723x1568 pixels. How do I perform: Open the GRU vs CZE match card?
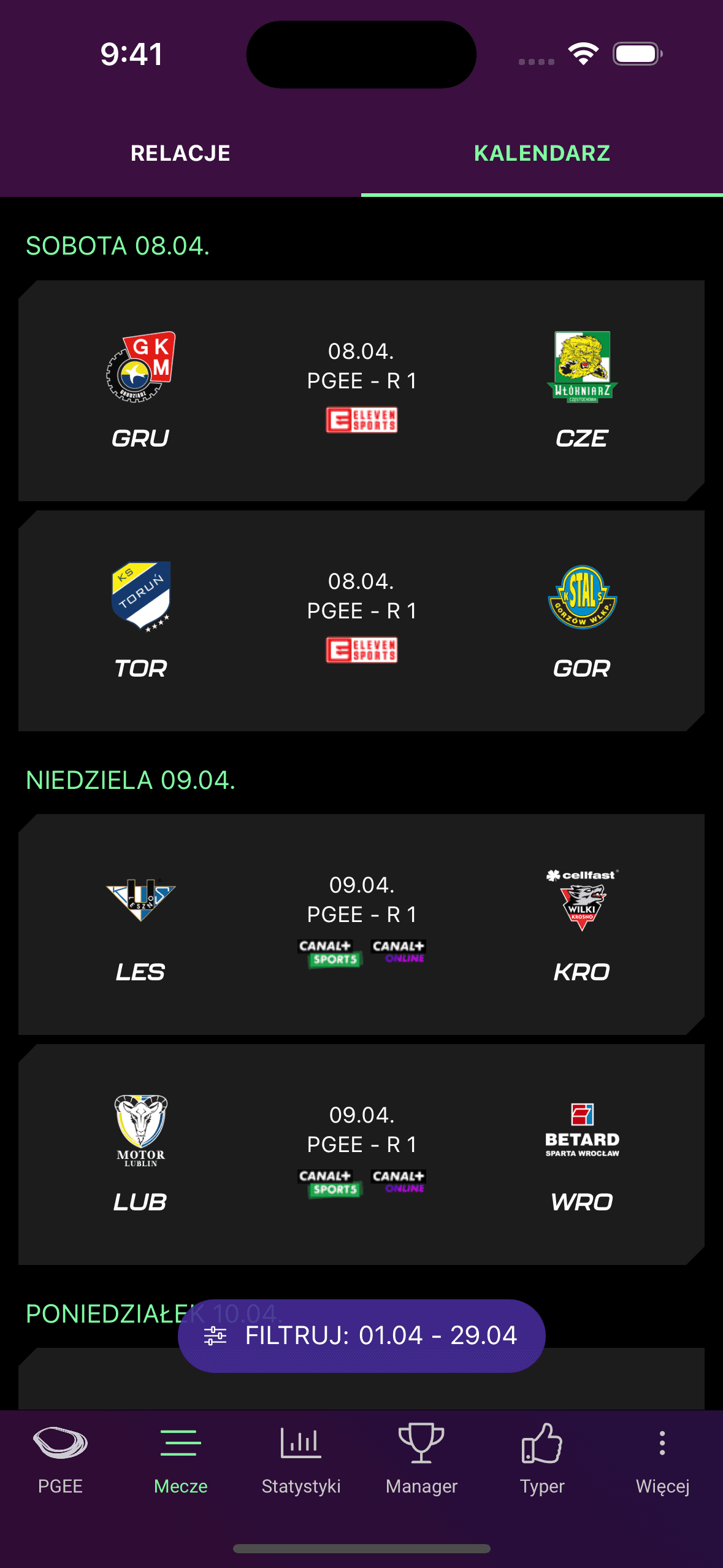361,391
